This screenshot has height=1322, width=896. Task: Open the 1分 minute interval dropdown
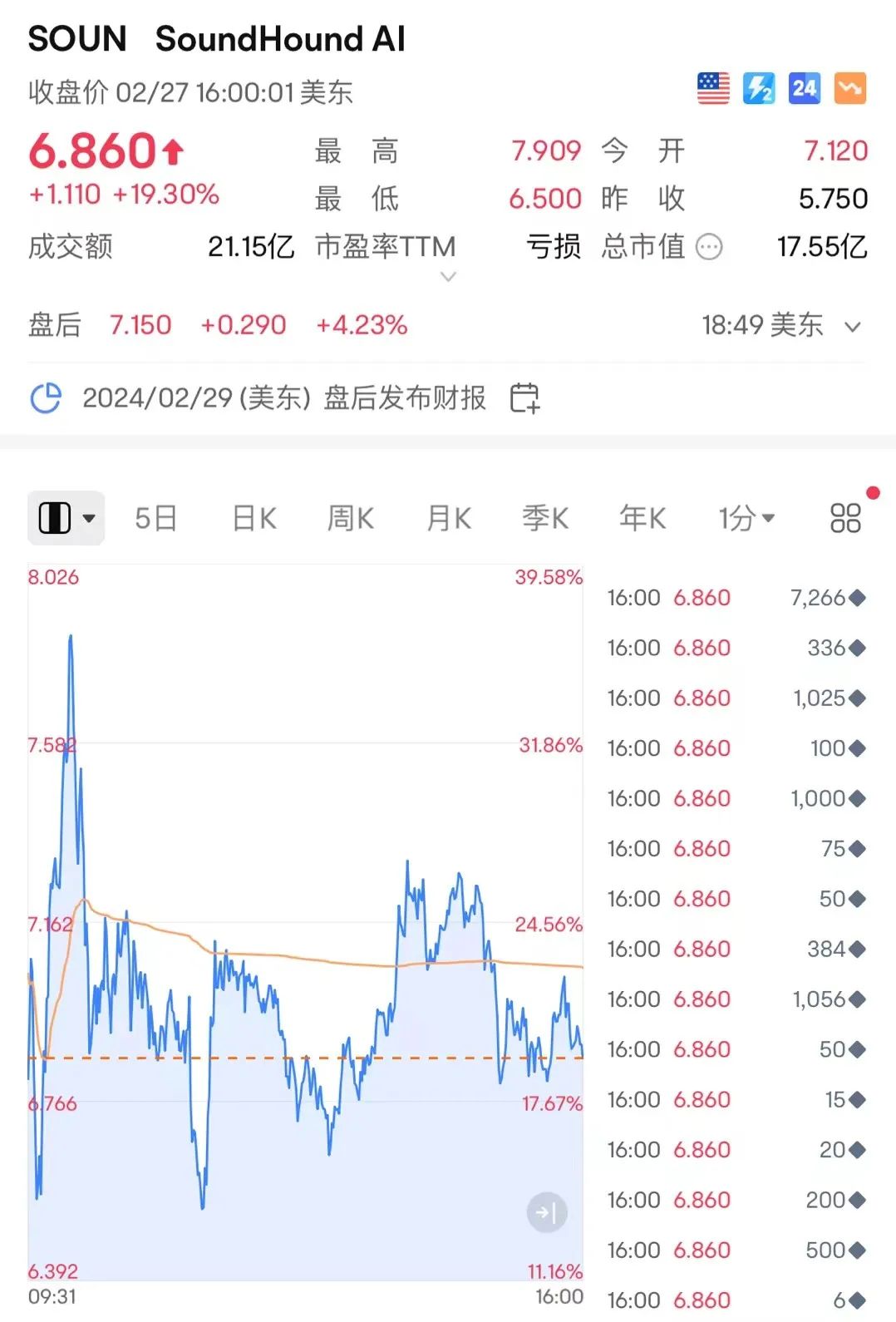746,518
